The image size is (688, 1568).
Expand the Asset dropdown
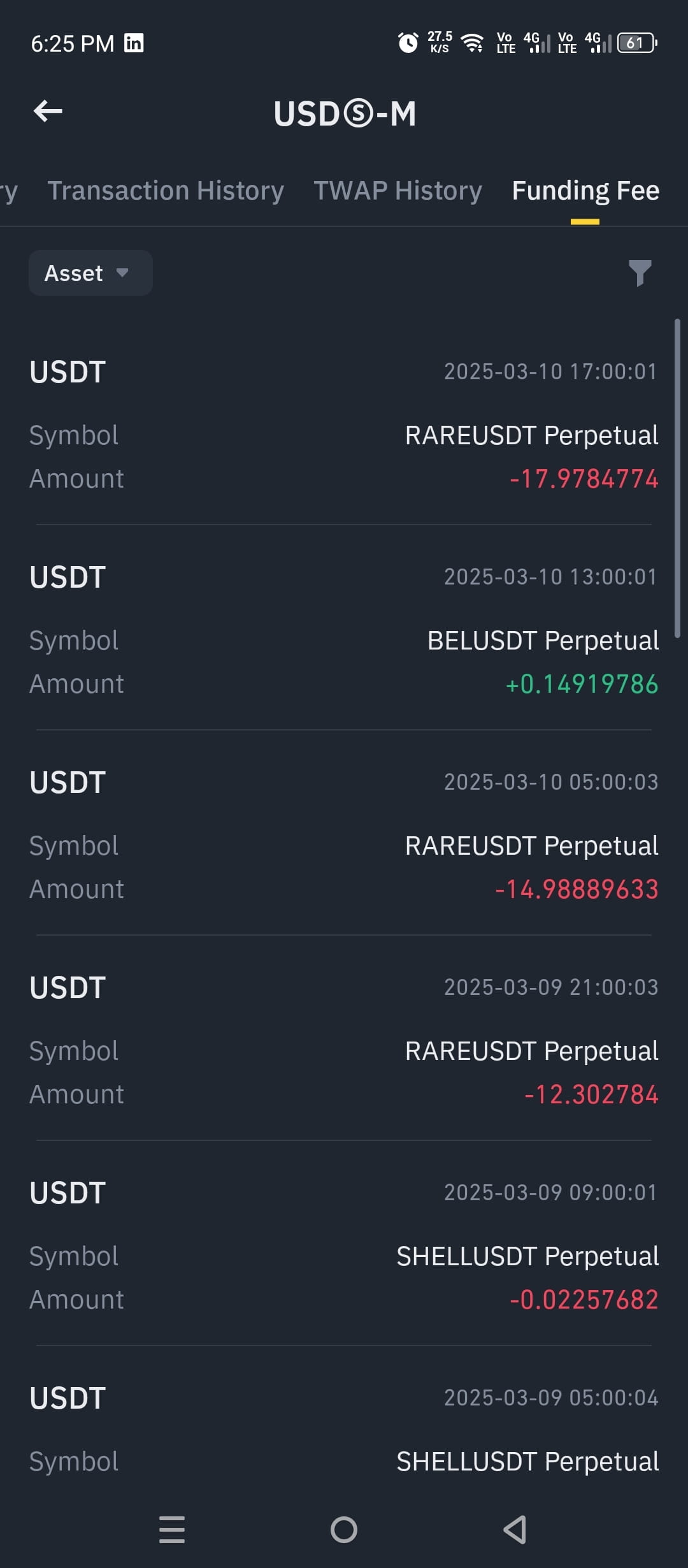pyautogui.click(x=90, y=273)
